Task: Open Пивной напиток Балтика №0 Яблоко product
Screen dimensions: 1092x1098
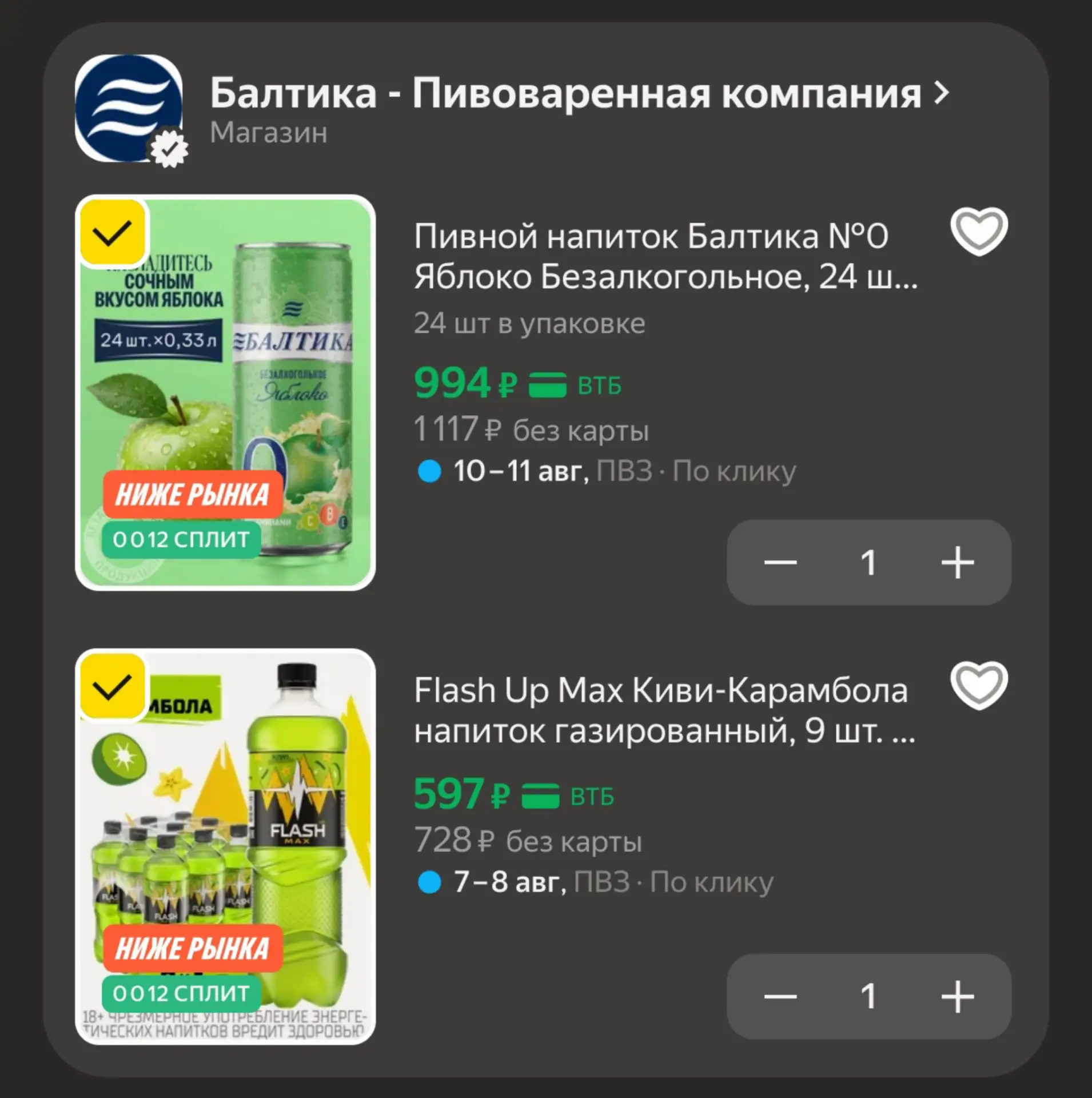Action: (665, 256)
